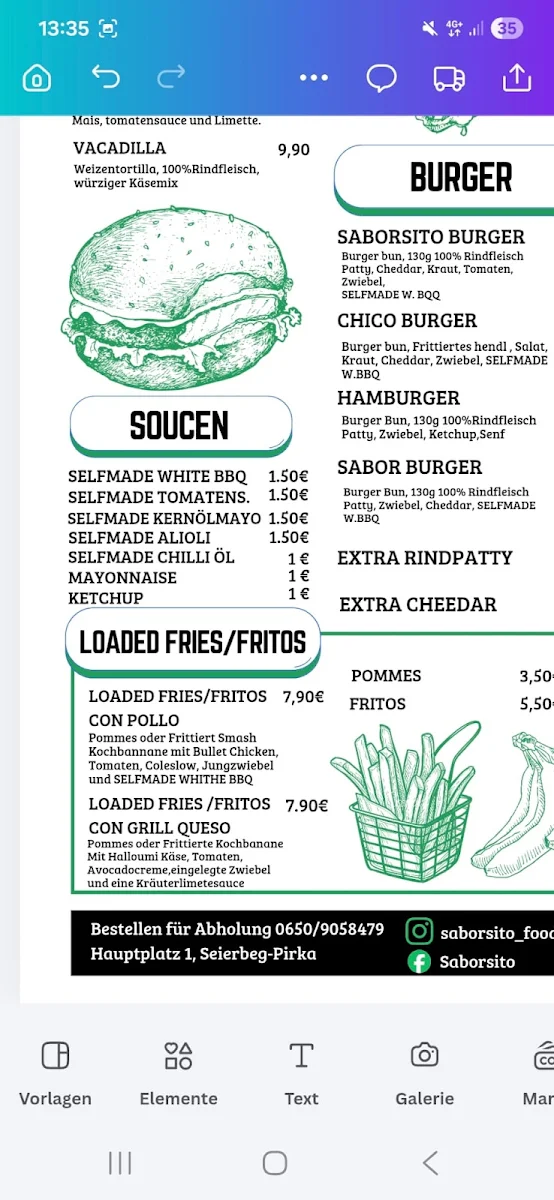
Task: Tap the system back button
Action: (x=430, y=1162)
